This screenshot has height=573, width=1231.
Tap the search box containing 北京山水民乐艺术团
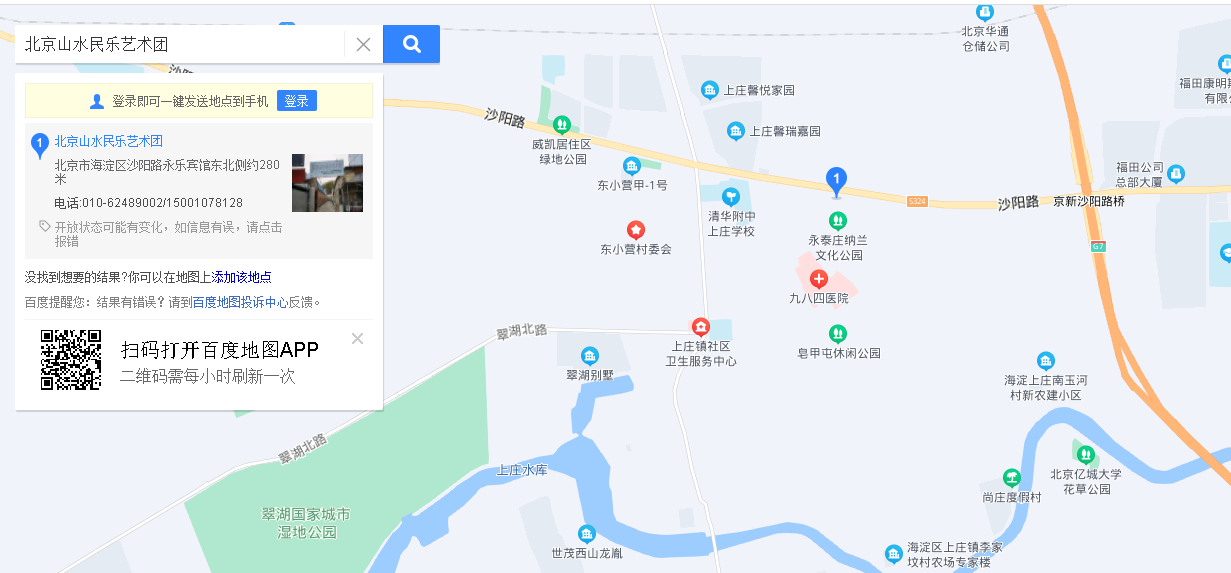180,44
